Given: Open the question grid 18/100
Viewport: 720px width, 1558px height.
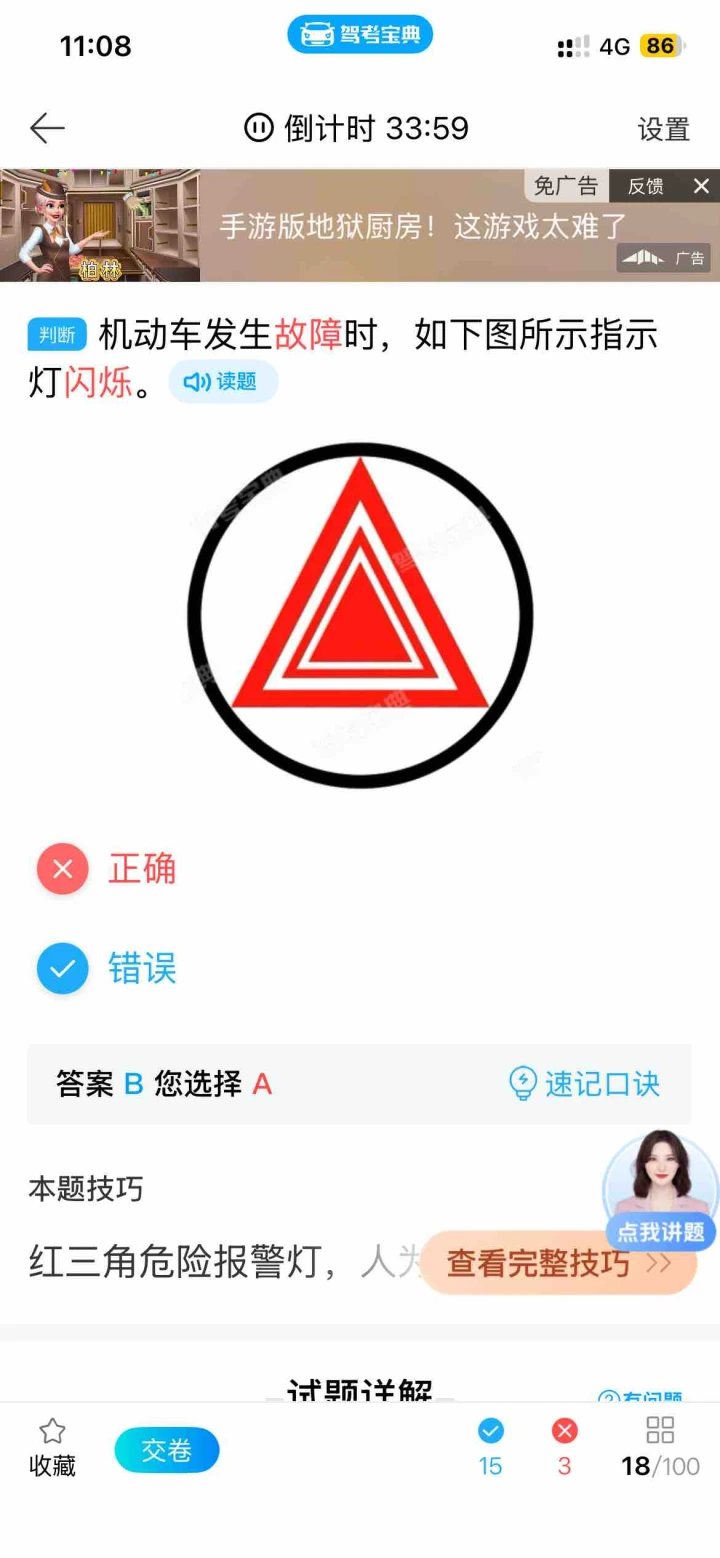Looking at the screenshot, I should 660,1447.
